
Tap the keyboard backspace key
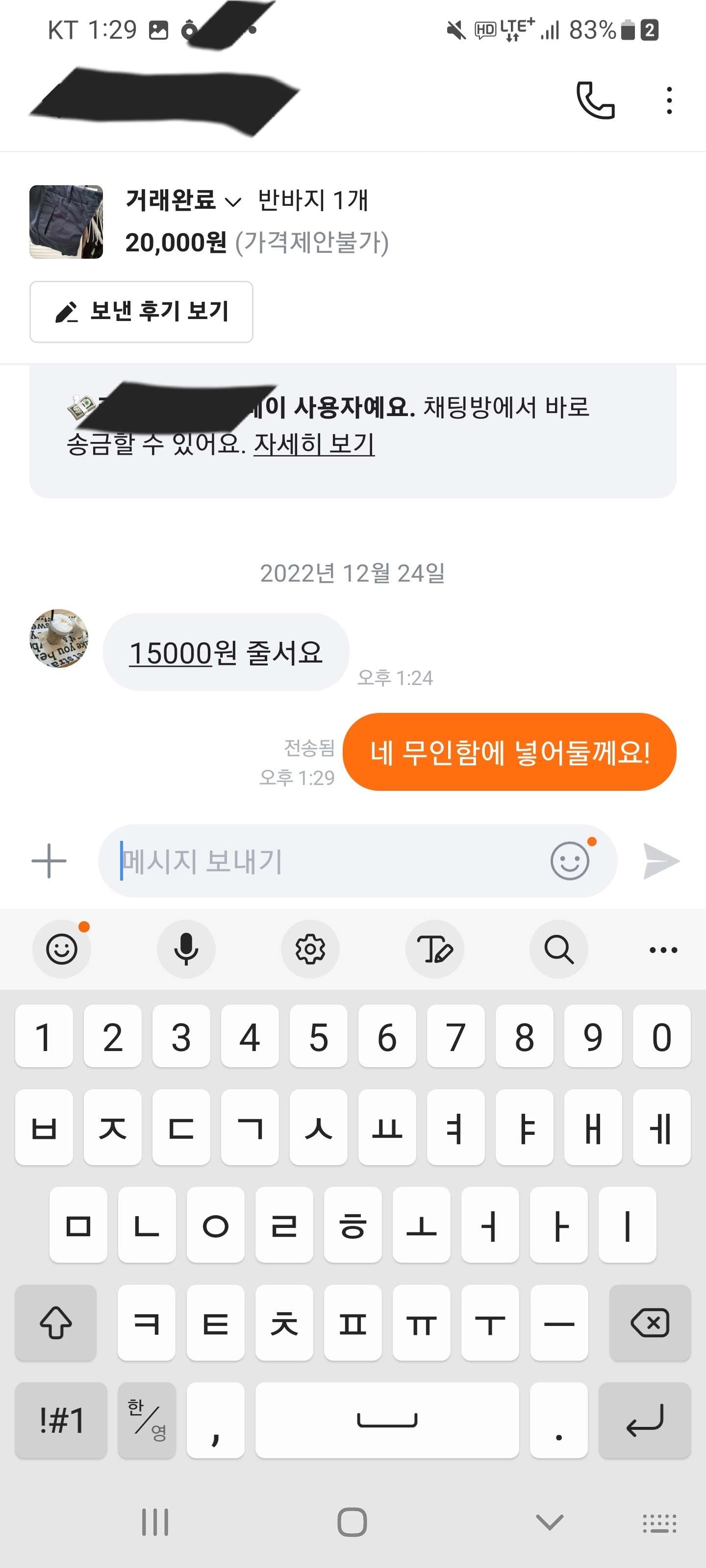(x=649, y=1323)
